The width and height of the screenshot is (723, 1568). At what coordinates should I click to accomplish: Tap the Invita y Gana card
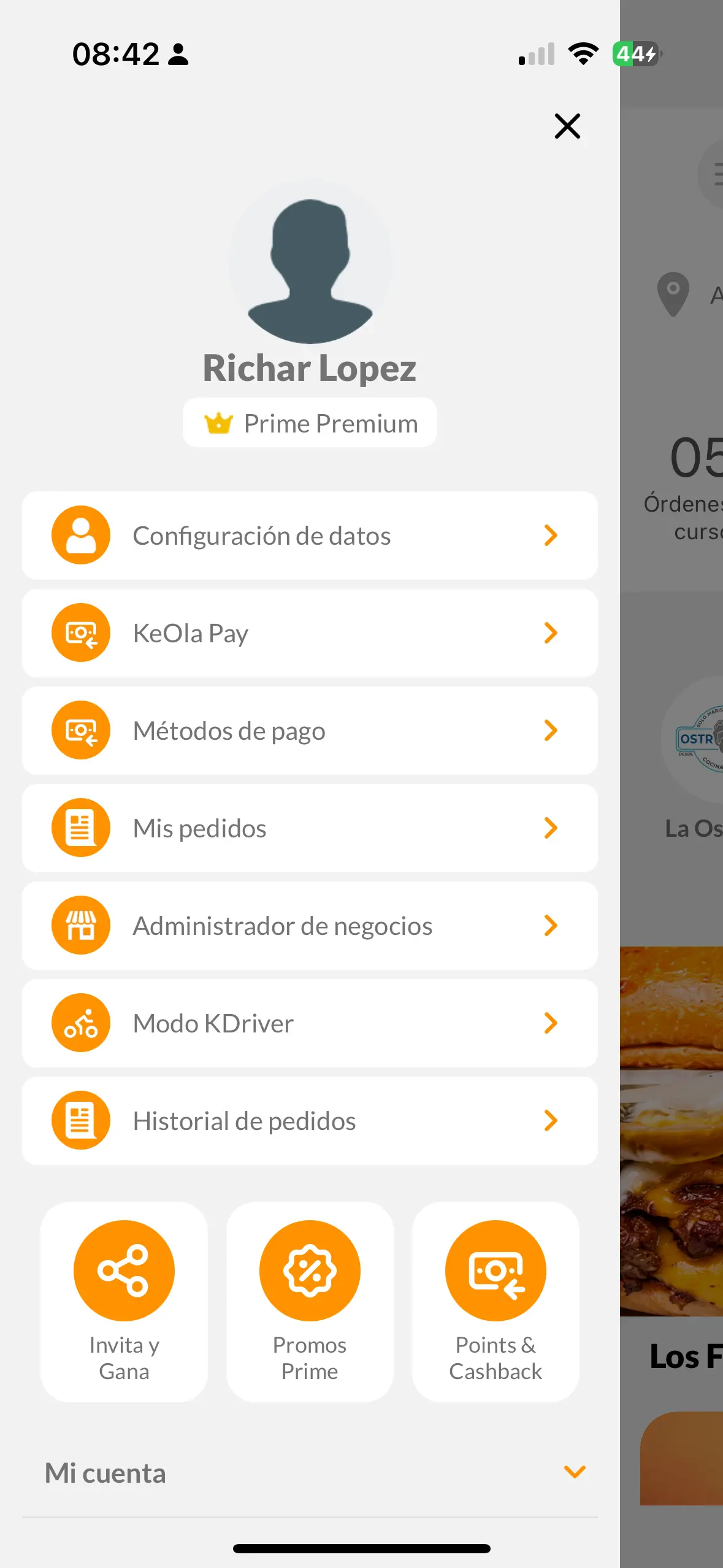coord(124,1302)
